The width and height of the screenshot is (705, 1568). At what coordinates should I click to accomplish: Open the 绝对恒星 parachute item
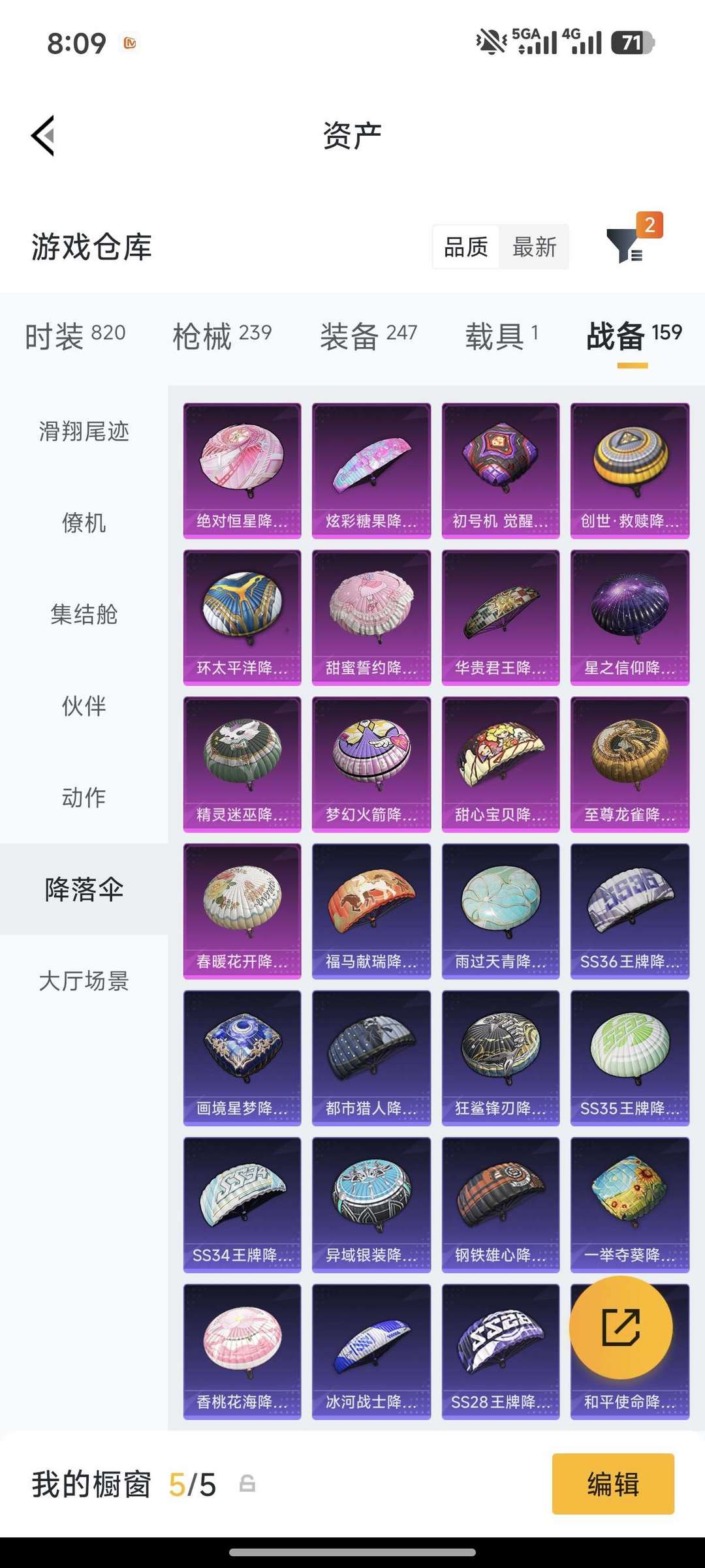point(242,470)
